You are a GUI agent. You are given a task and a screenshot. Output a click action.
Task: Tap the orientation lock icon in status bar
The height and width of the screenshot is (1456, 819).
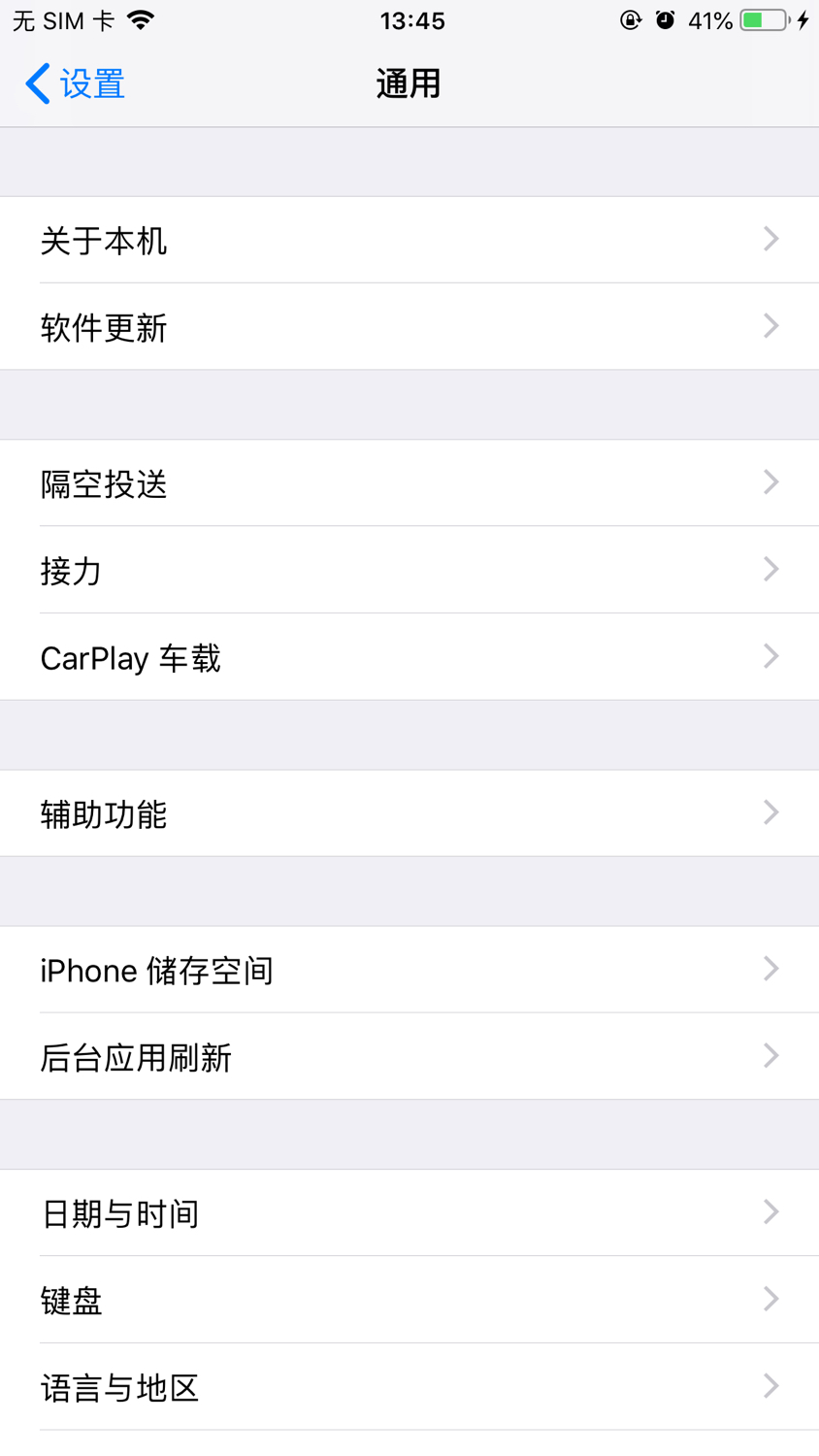[631, 19]
